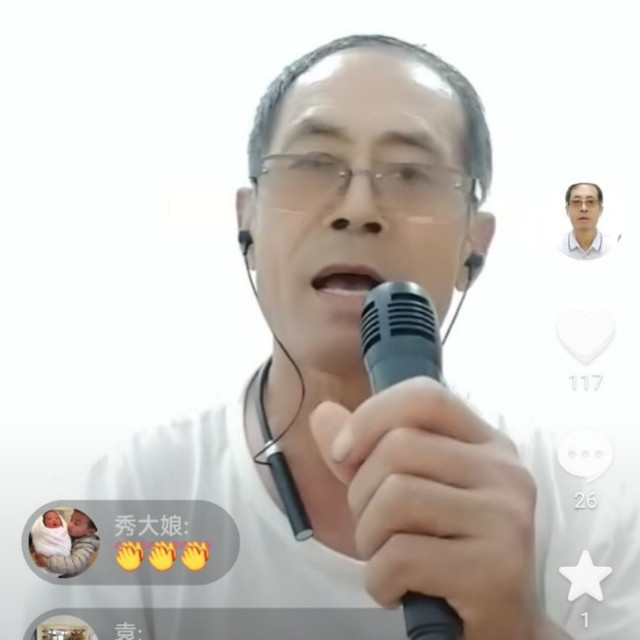Favorite this video with the star
Screen dimensions: 640x640
[585, 576]
